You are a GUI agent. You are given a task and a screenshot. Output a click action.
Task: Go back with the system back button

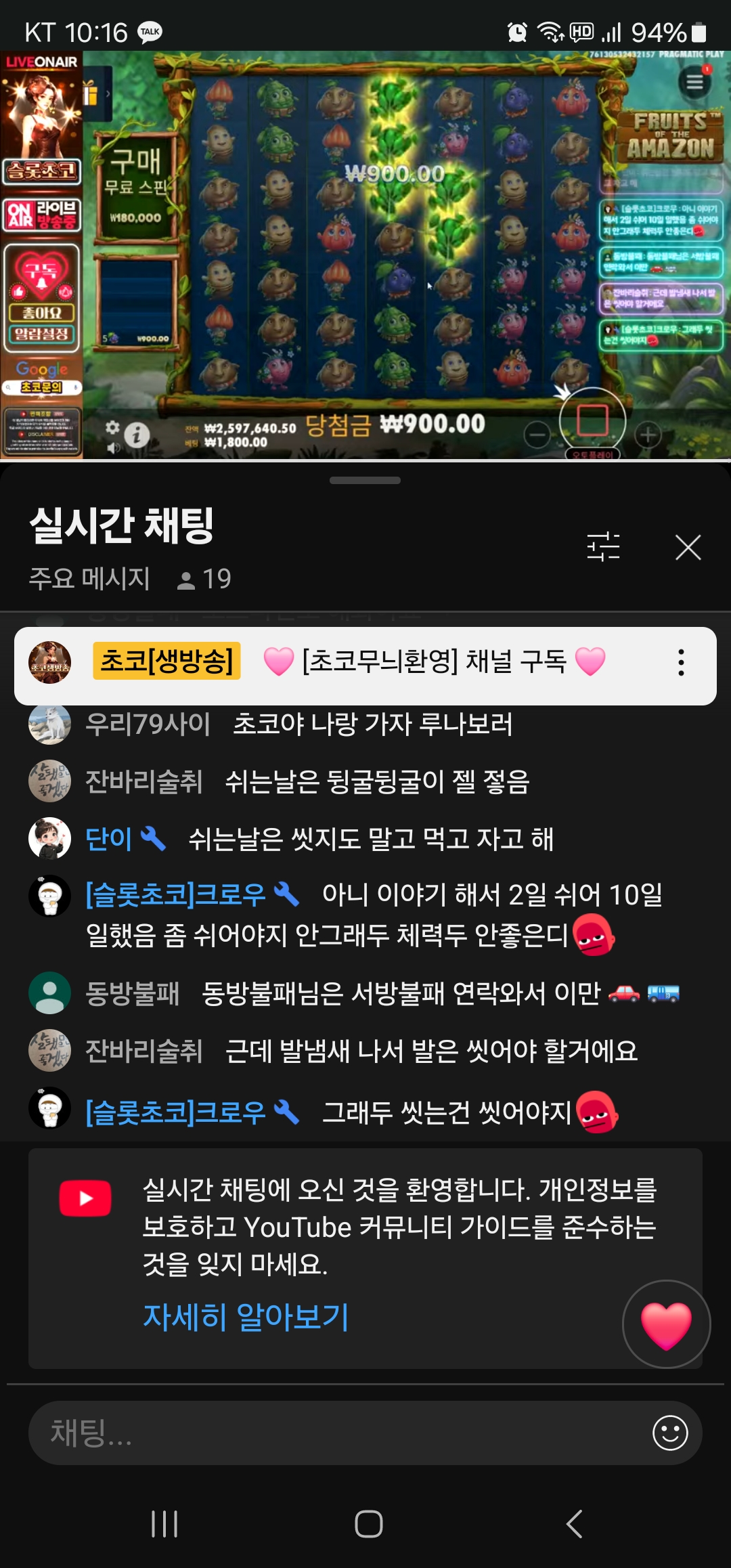[x=574, y=1524]
